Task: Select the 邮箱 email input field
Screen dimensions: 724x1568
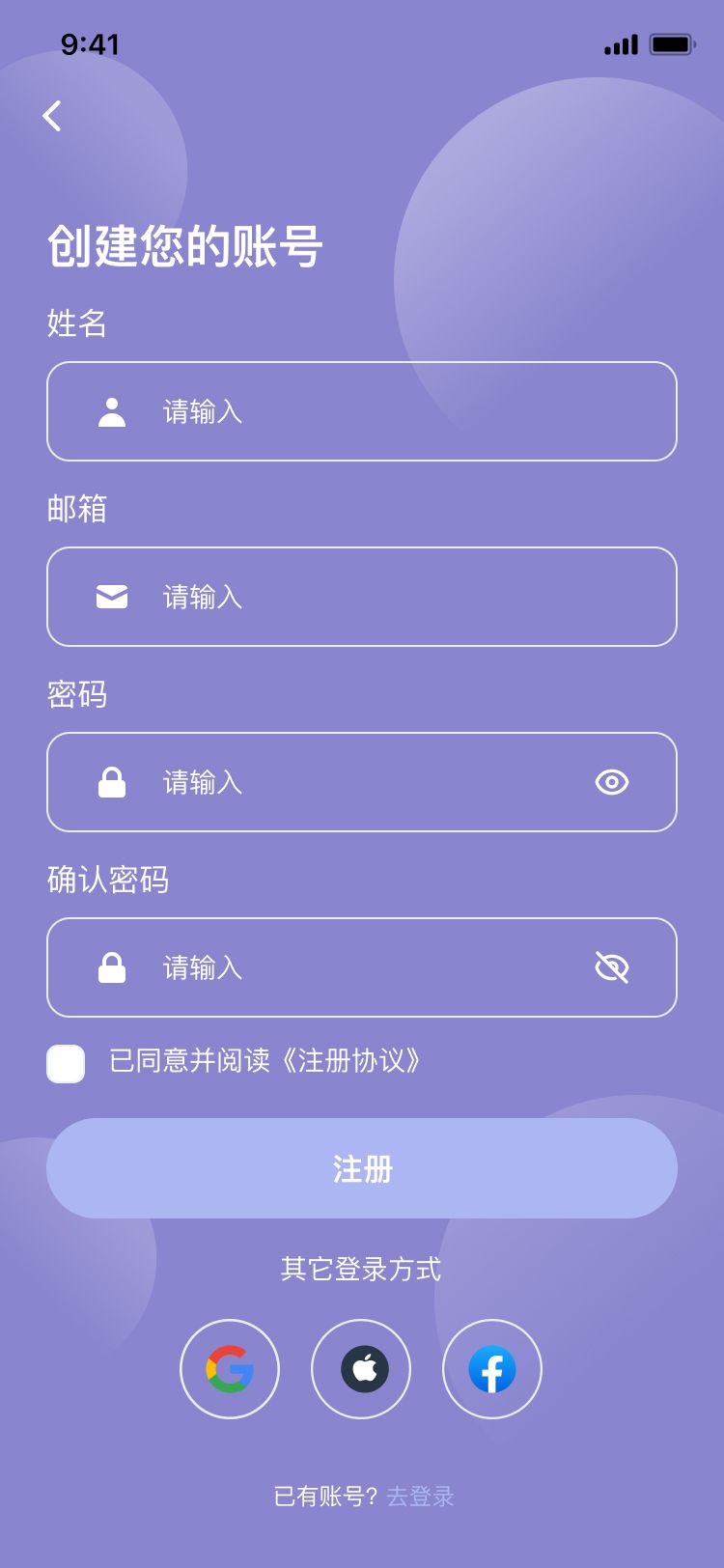Action: [x=386, y=597]
